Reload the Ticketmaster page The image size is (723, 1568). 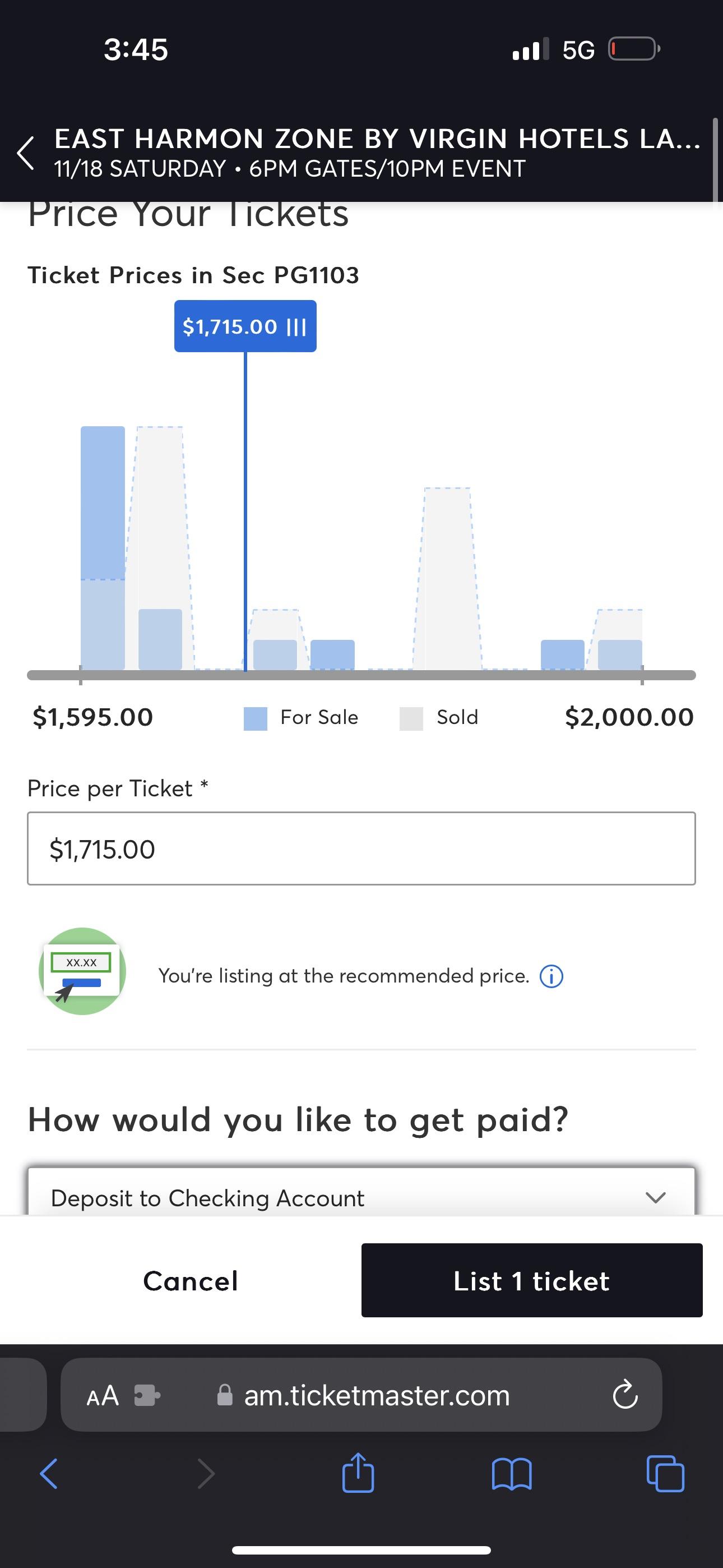[x=625, y=1395]
